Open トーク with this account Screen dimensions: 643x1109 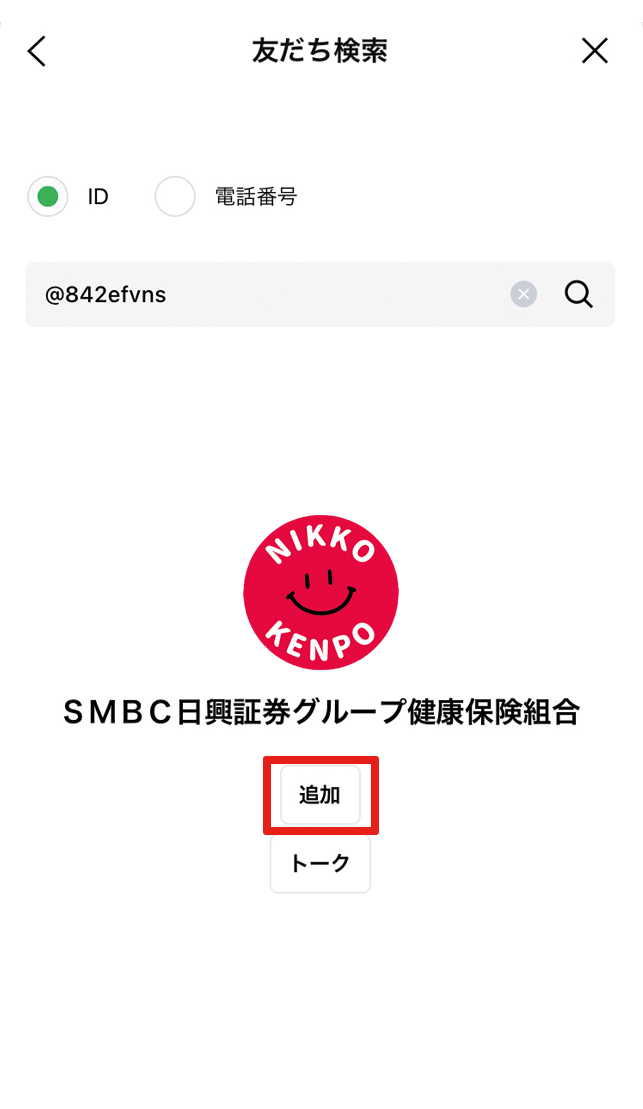point(320,864)
